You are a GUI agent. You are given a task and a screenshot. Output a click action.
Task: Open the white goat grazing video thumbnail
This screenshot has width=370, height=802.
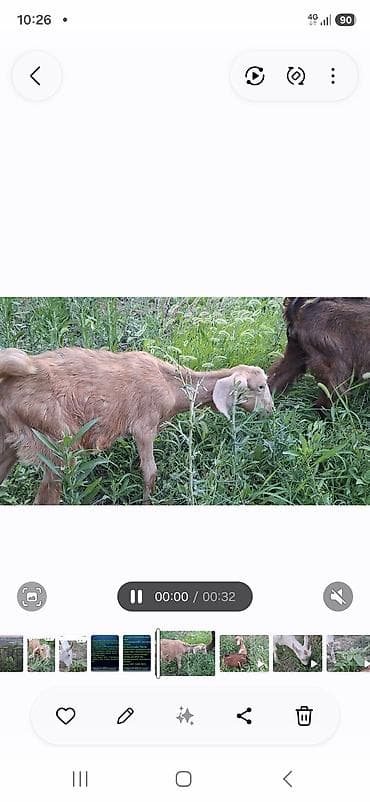coord(298,653)
